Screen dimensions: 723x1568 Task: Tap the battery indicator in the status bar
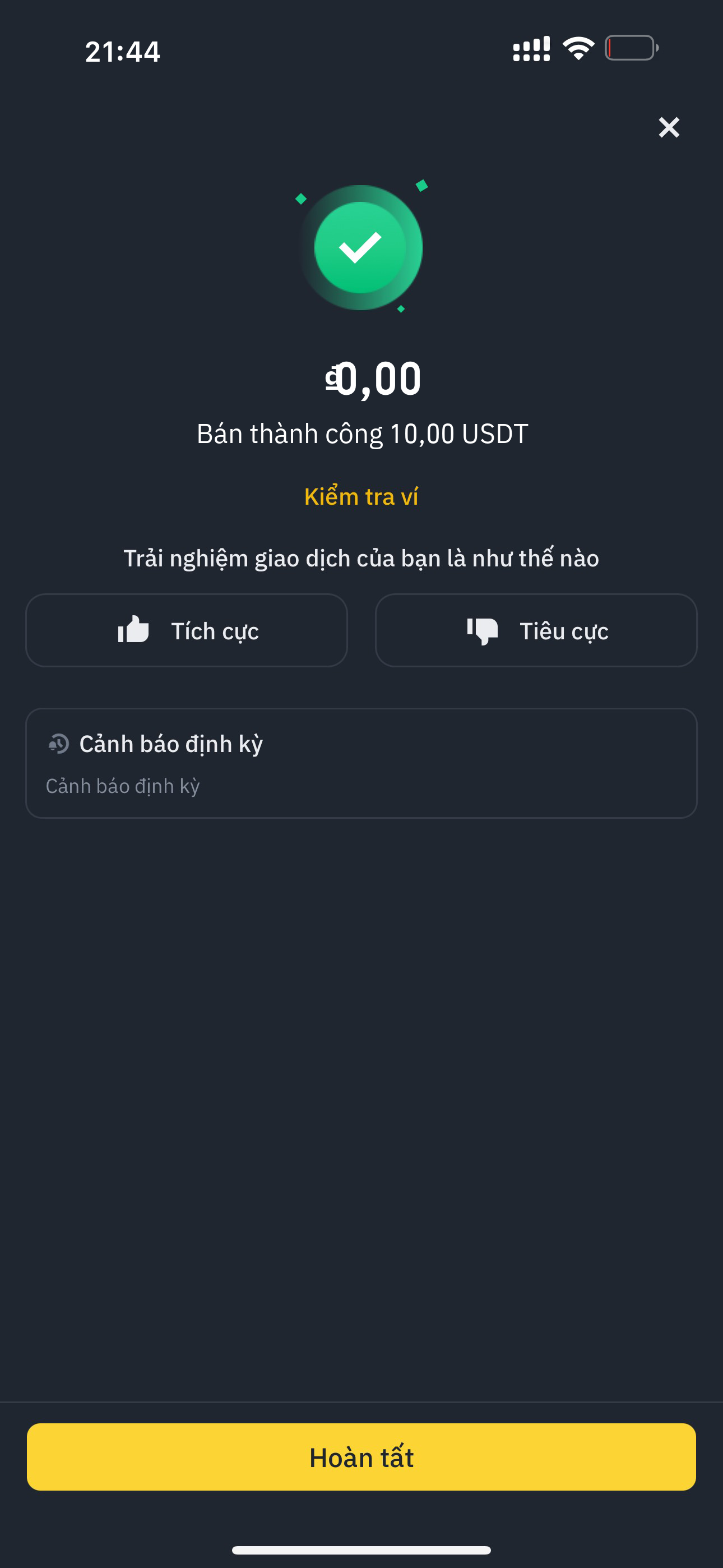[x=630, y=49]
